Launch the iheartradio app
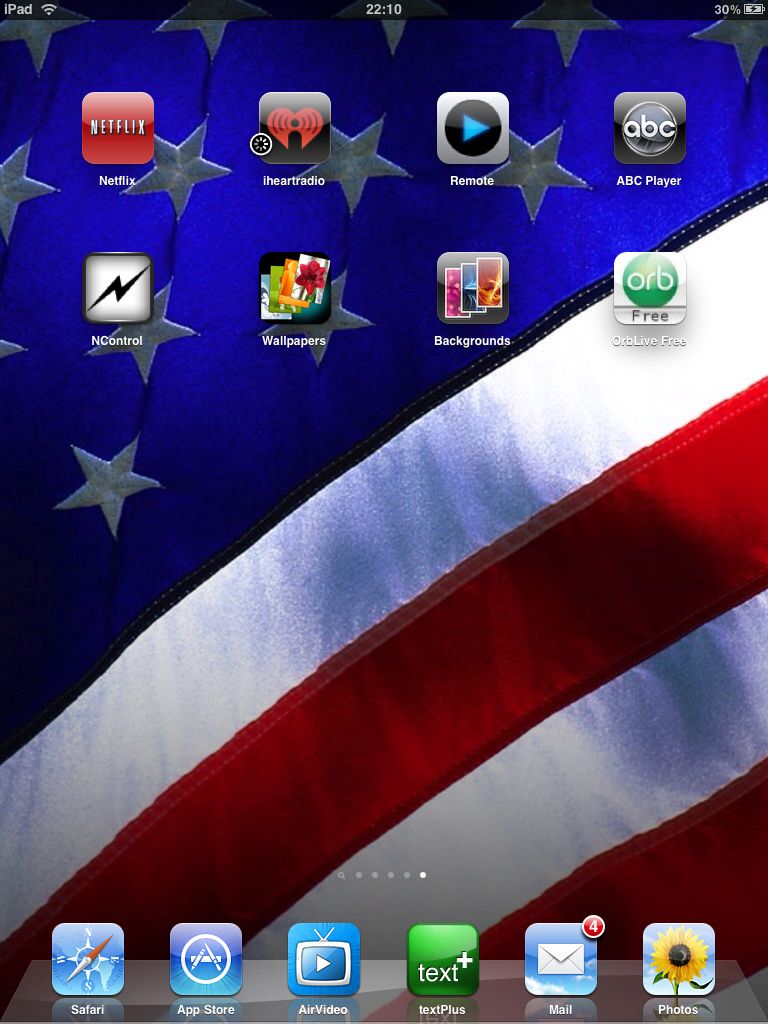The image size is (768, 1024). point(295,128)
